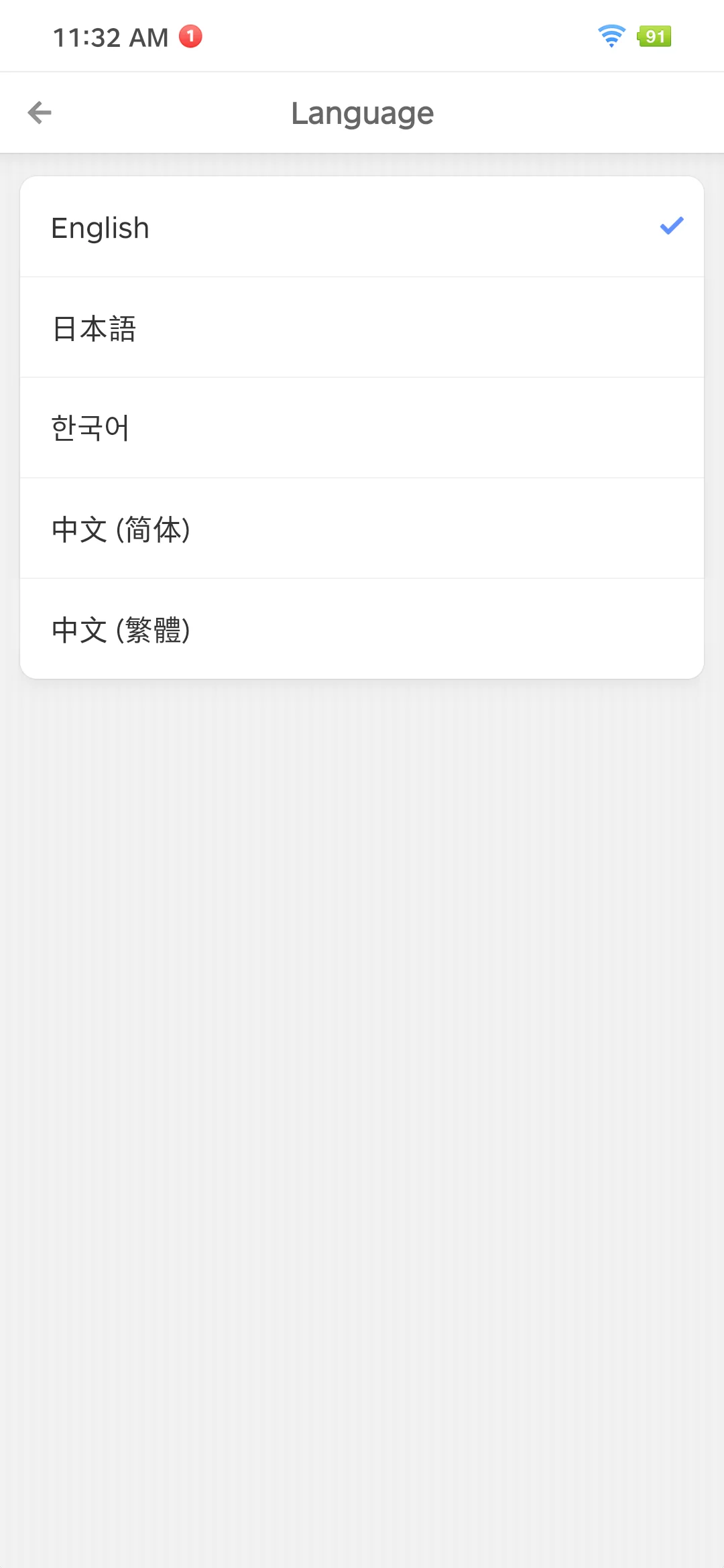Set the language to 中文 (繁體)
Screen dimensions: 724x1568
click(x=362, y=629)
